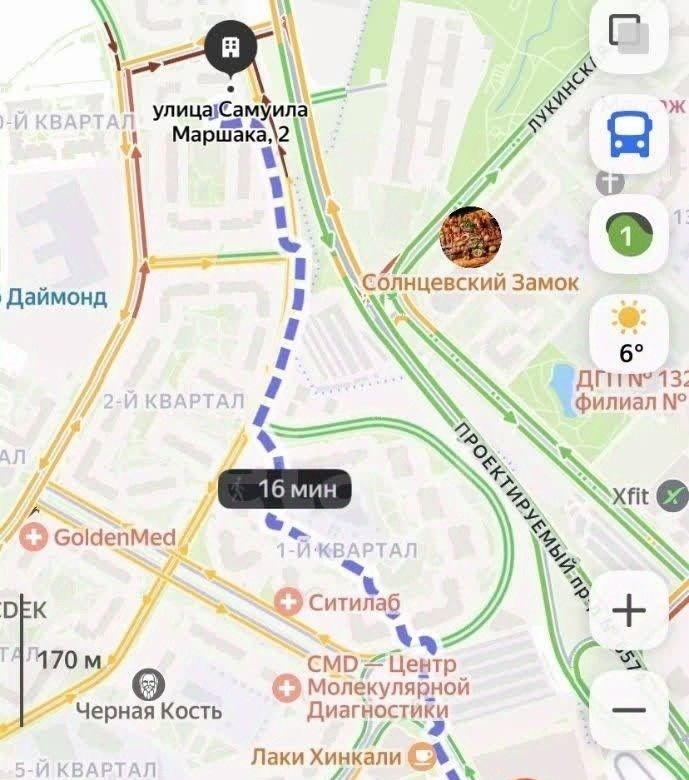Open the Черная Кость place marker

pyautogui.click(x=150, y=685)
